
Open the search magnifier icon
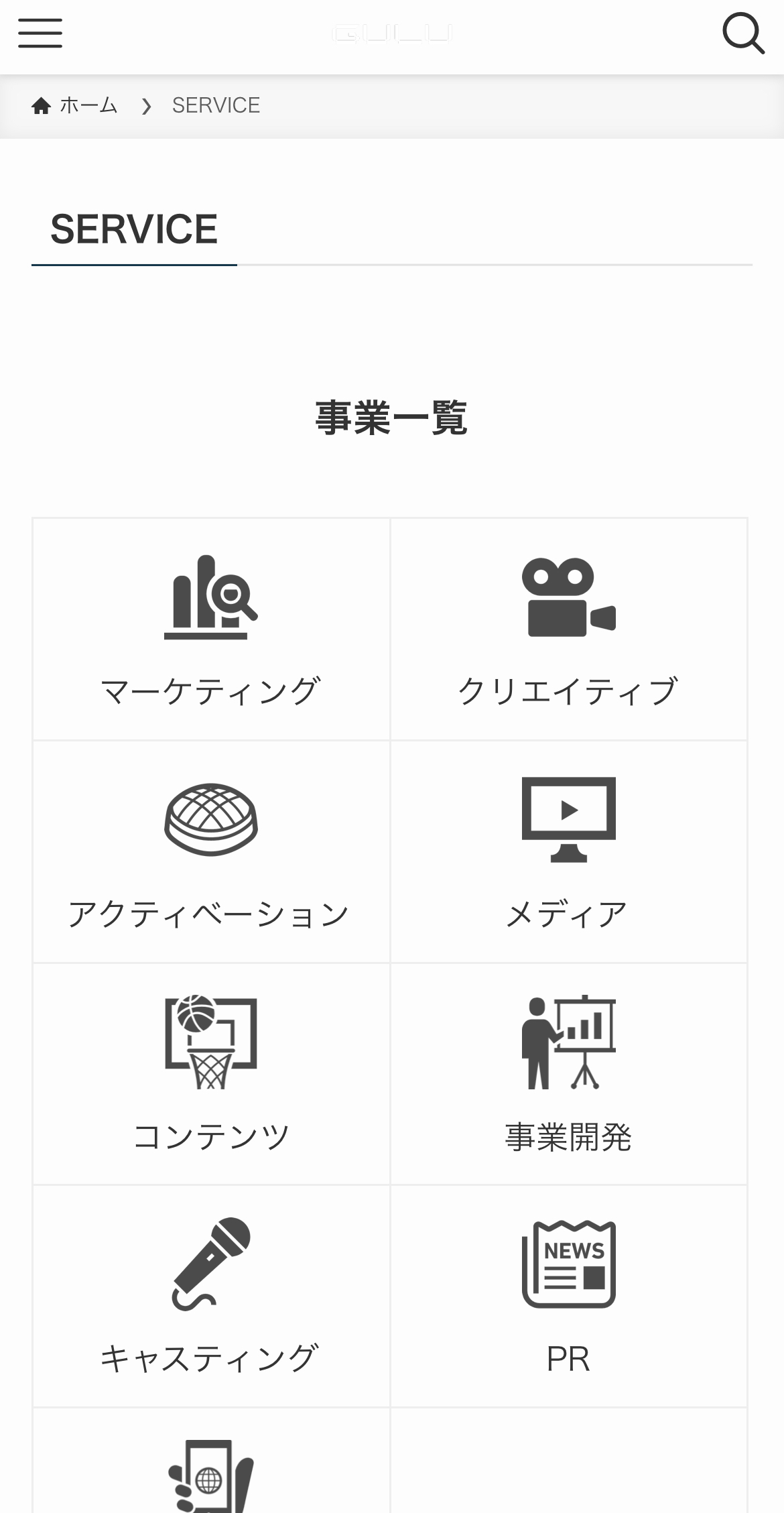point(743,34)
